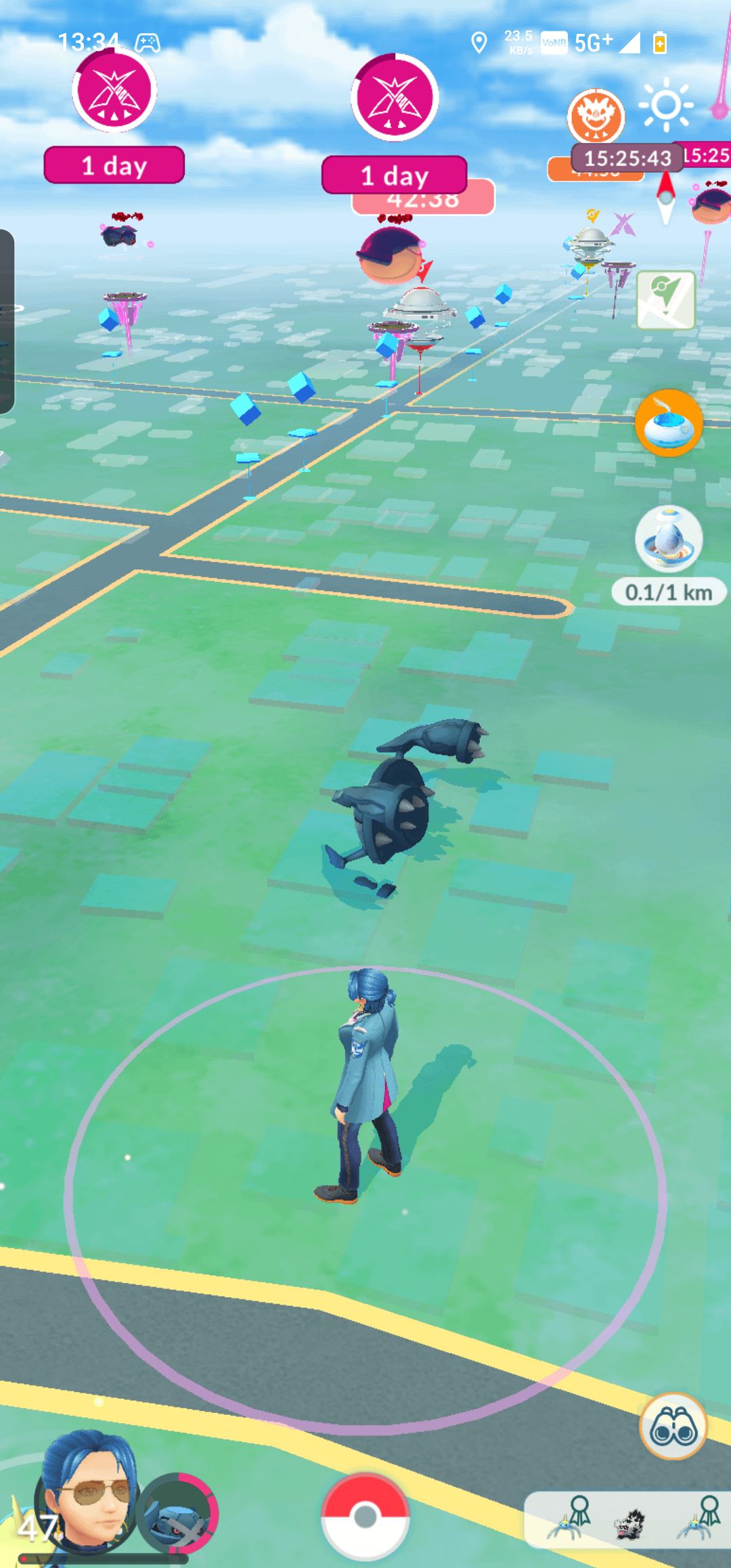
Task: Open the active Incense item icon
Action: point(669,423)
